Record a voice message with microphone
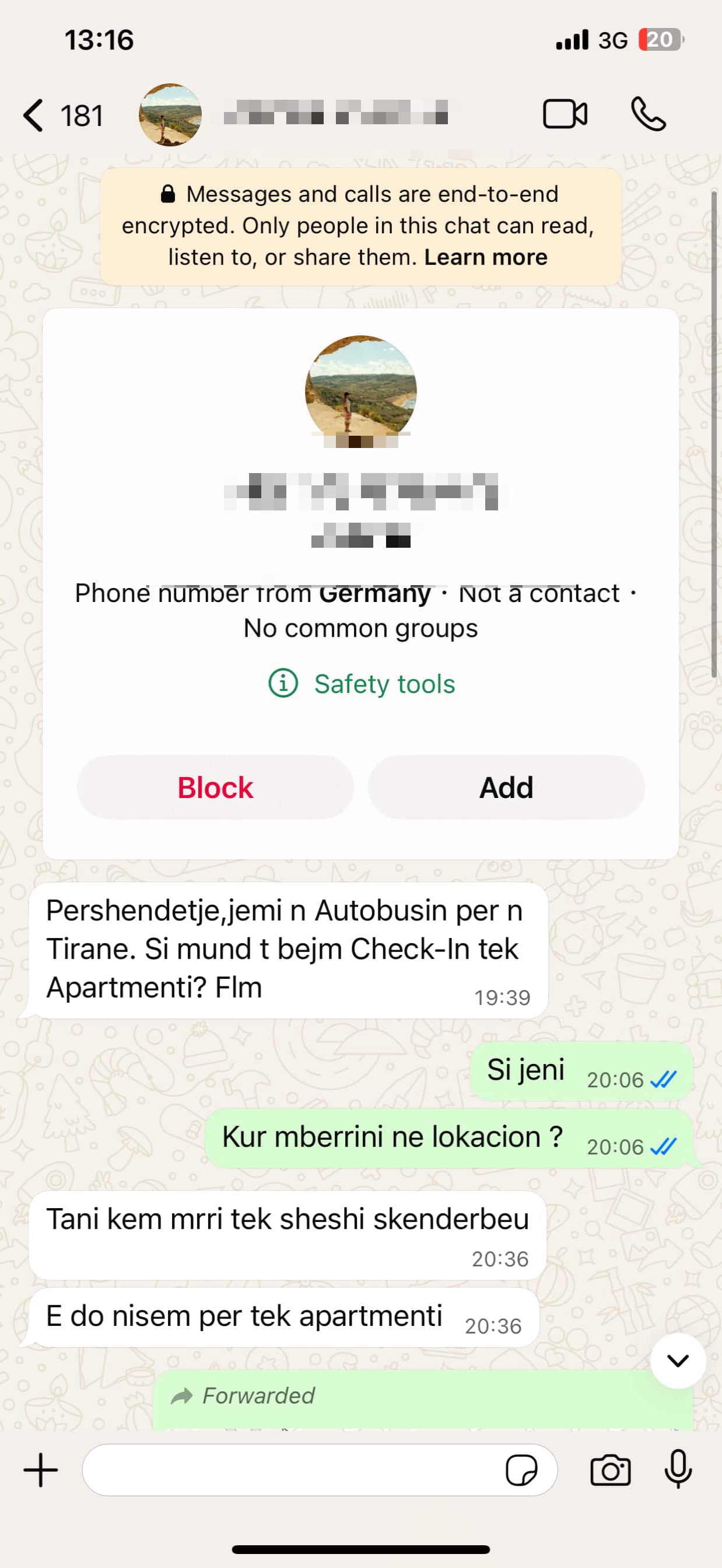 (x=678, y=1469)
